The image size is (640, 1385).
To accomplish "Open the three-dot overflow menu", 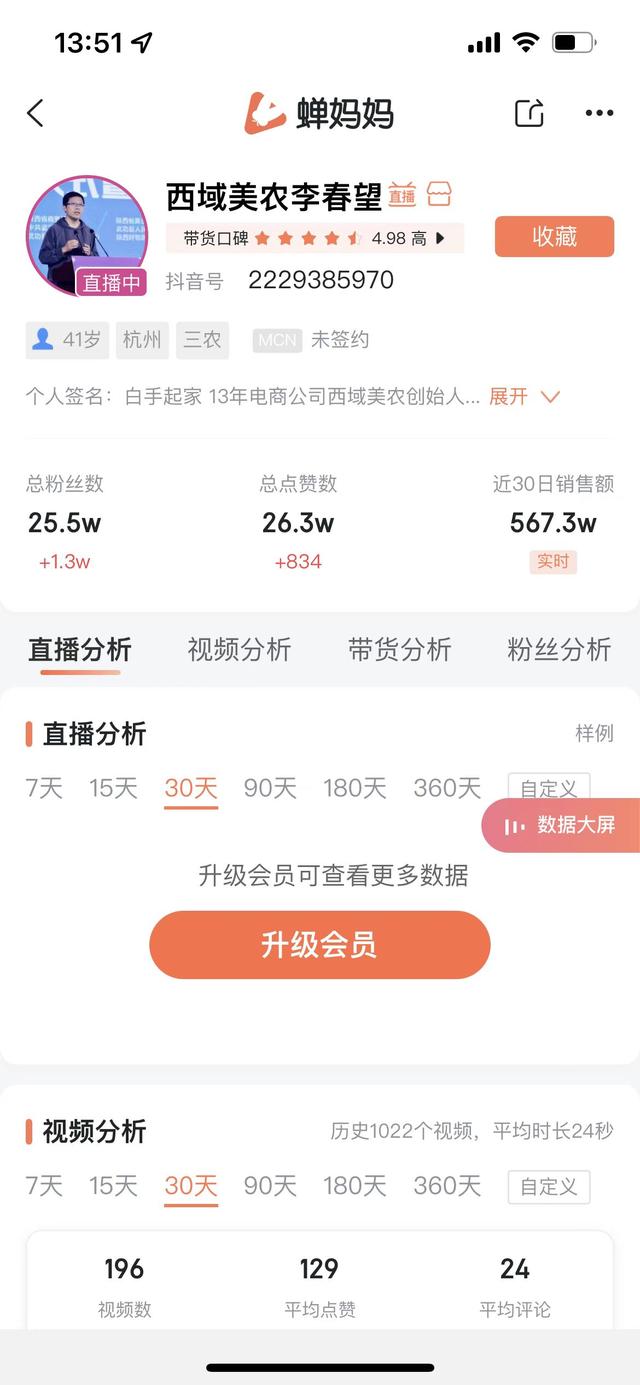I will click(x=599, y=113).
